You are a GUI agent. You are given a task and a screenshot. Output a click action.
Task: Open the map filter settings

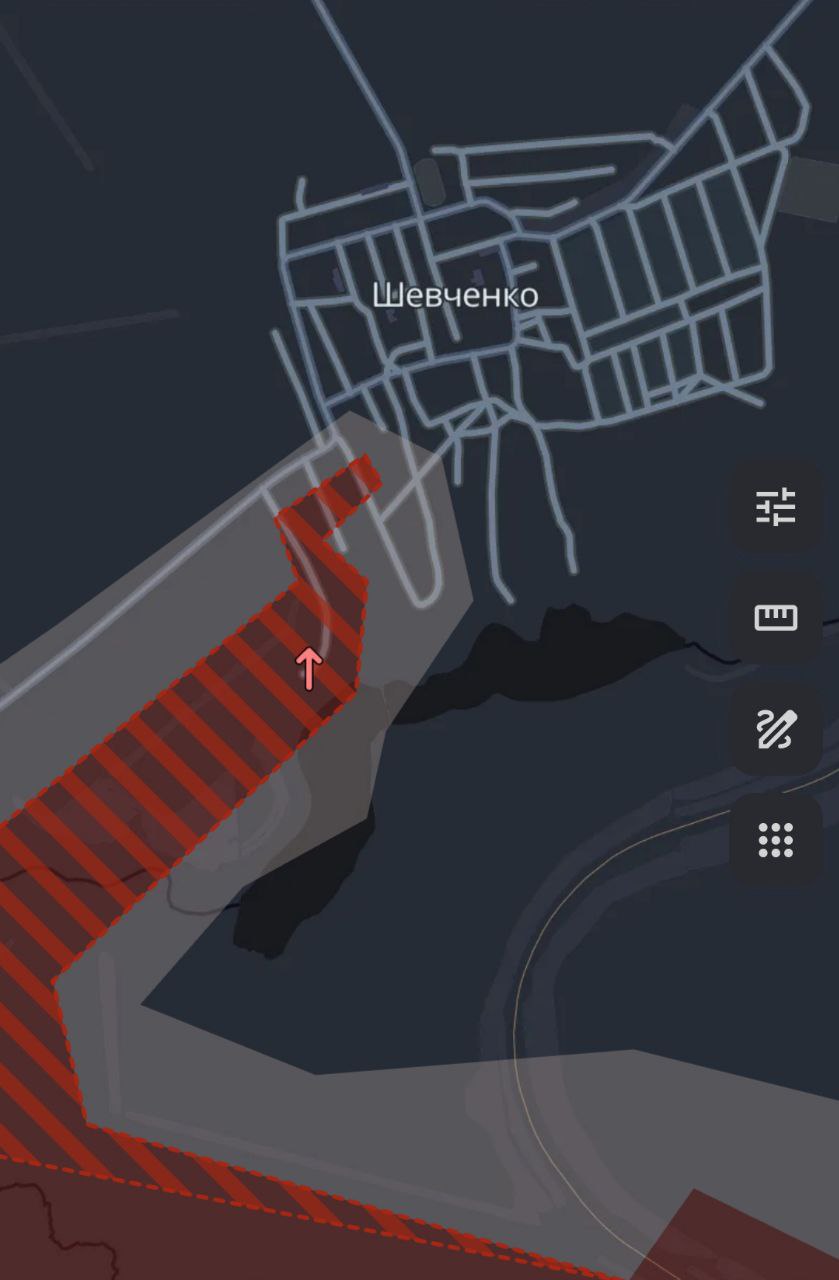(776, 507)
